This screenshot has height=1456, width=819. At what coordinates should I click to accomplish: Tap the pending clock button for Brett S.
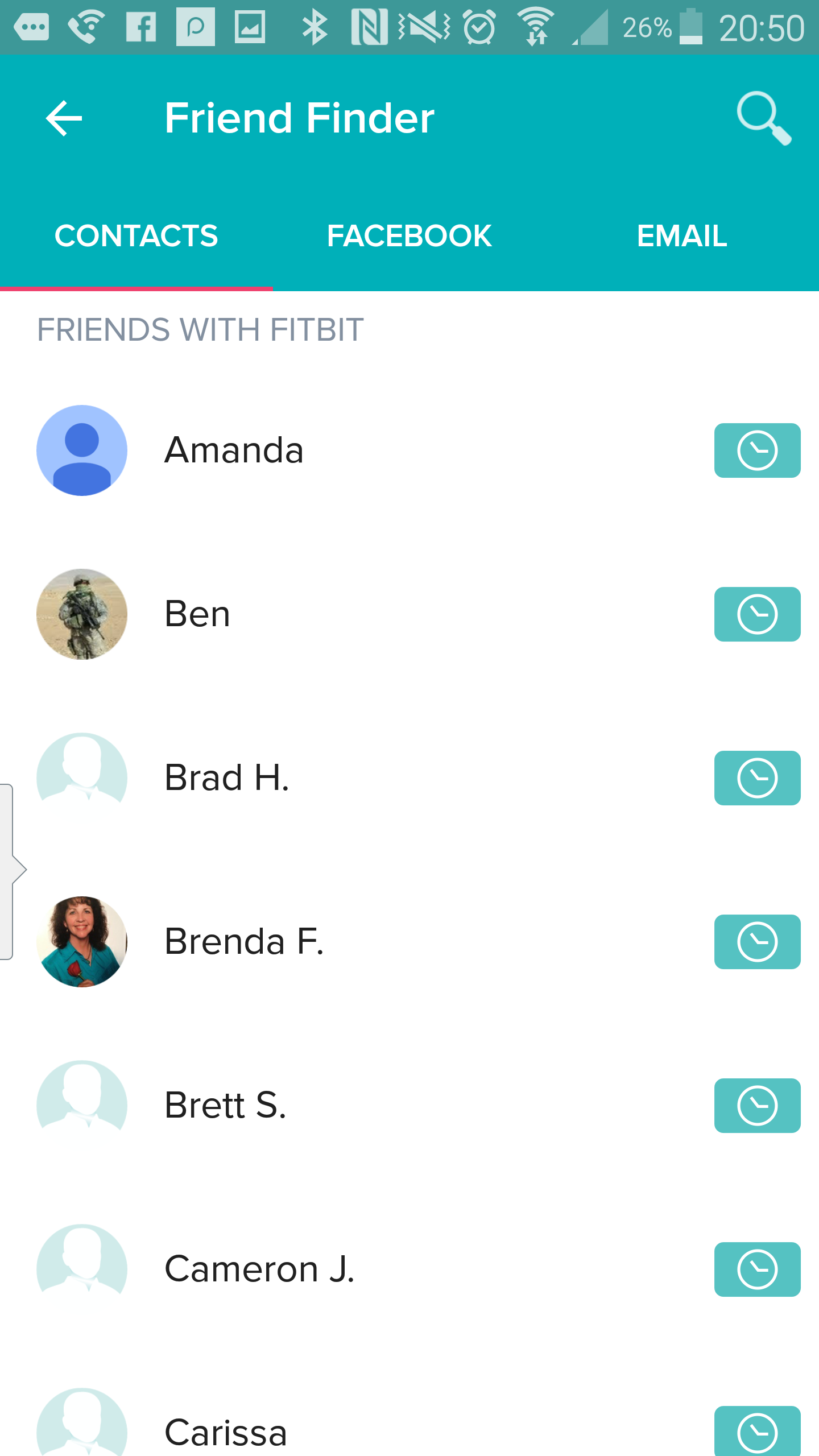pos(757,1106)
